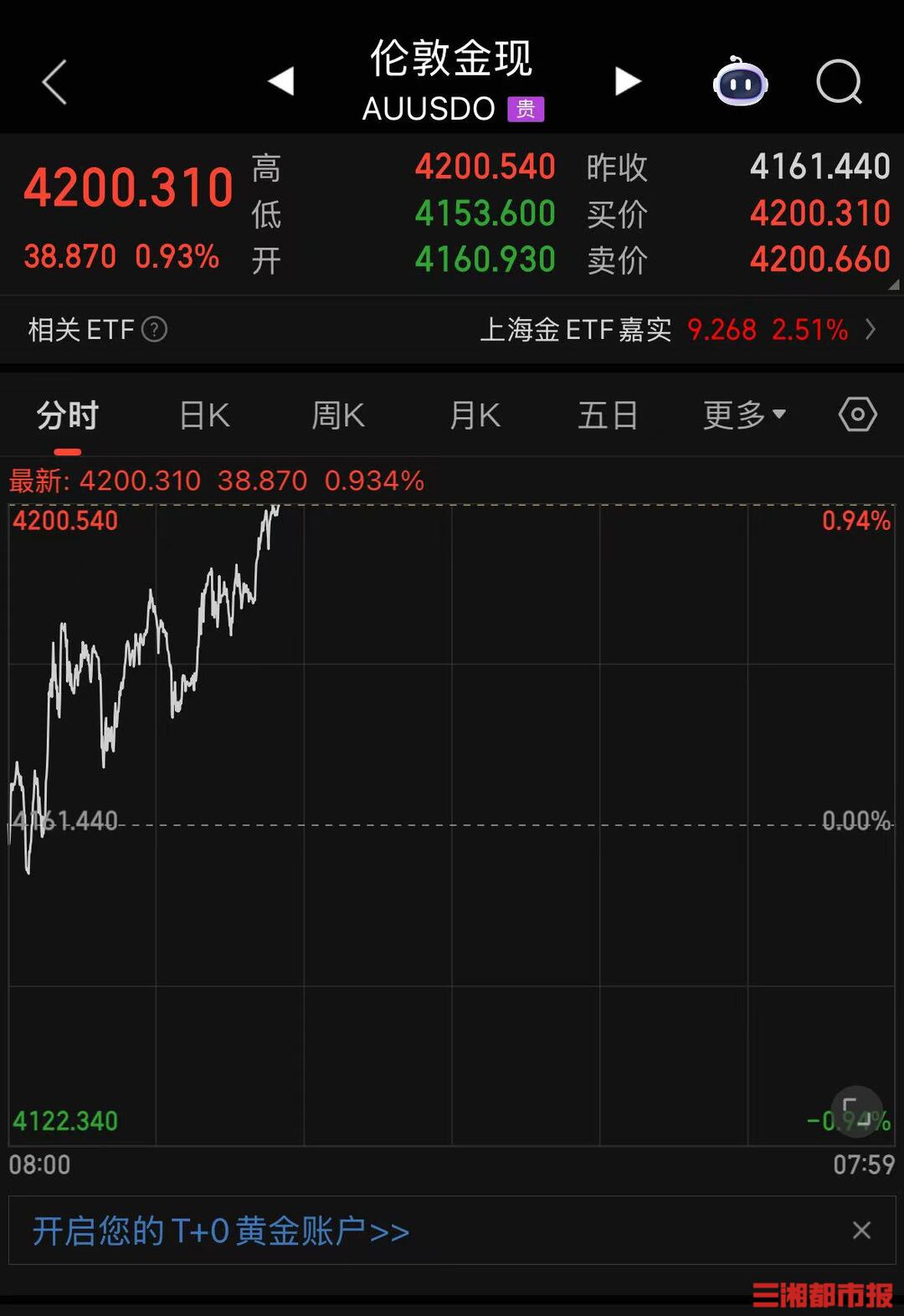Viewport: 904px width, 1316px height.
Task: Select the 分时 chart tab
Action: (x=68, y=415)
